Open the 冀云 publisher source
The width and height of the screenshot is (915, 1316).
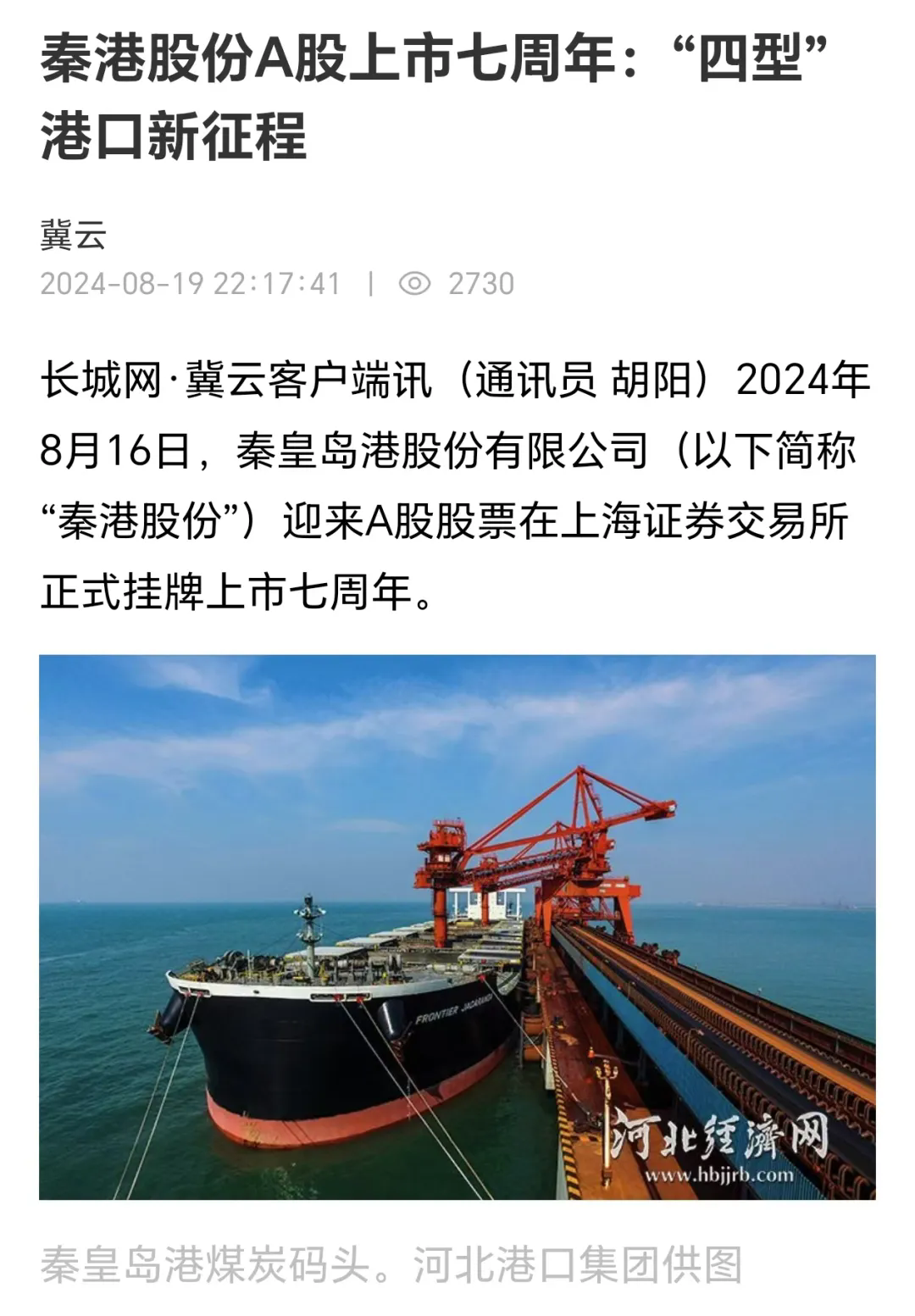pyautogui.click(x=74, y=235)
